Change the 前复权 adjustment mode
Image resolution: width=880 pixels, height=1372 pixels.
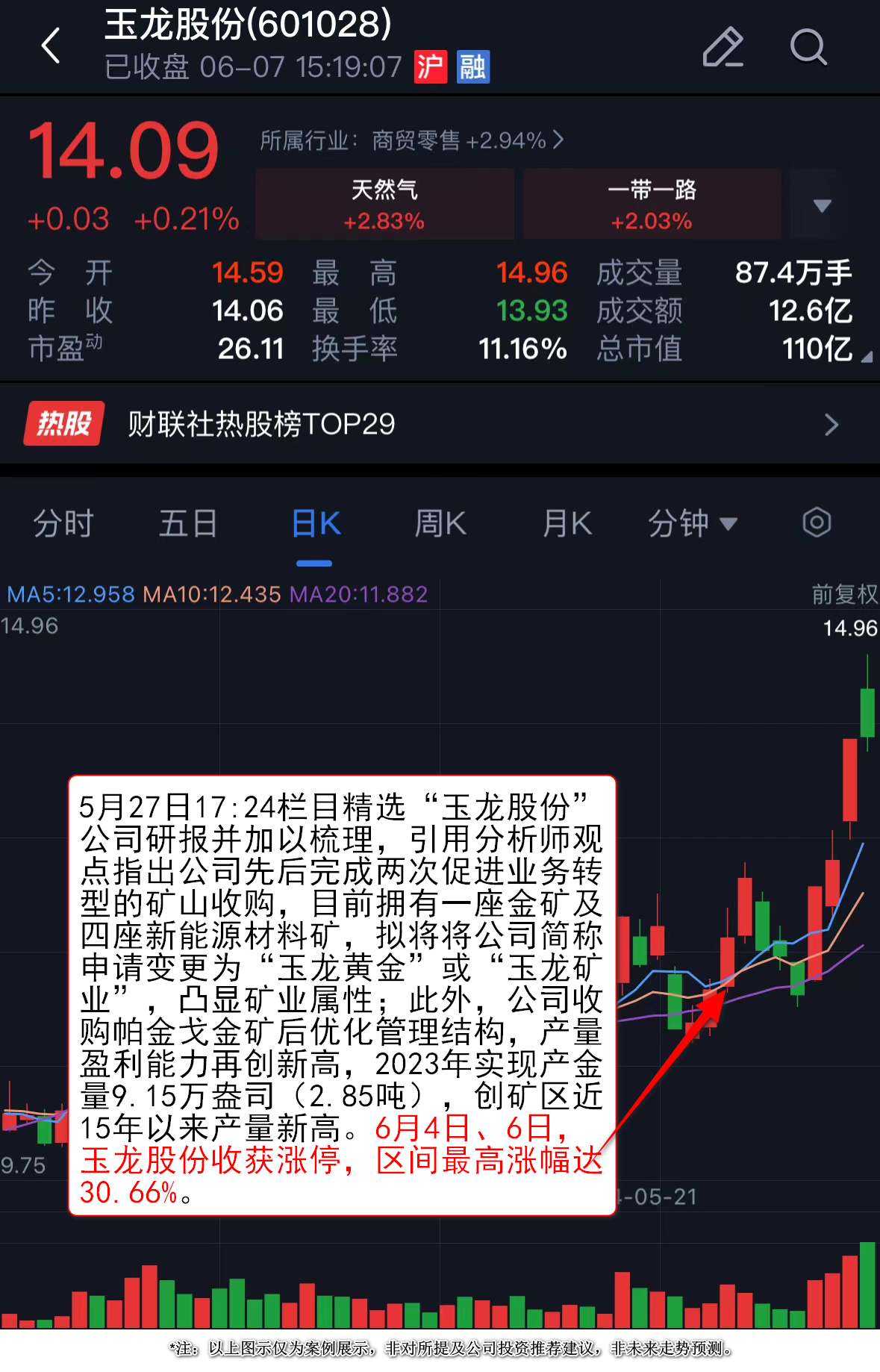[844, 595]
